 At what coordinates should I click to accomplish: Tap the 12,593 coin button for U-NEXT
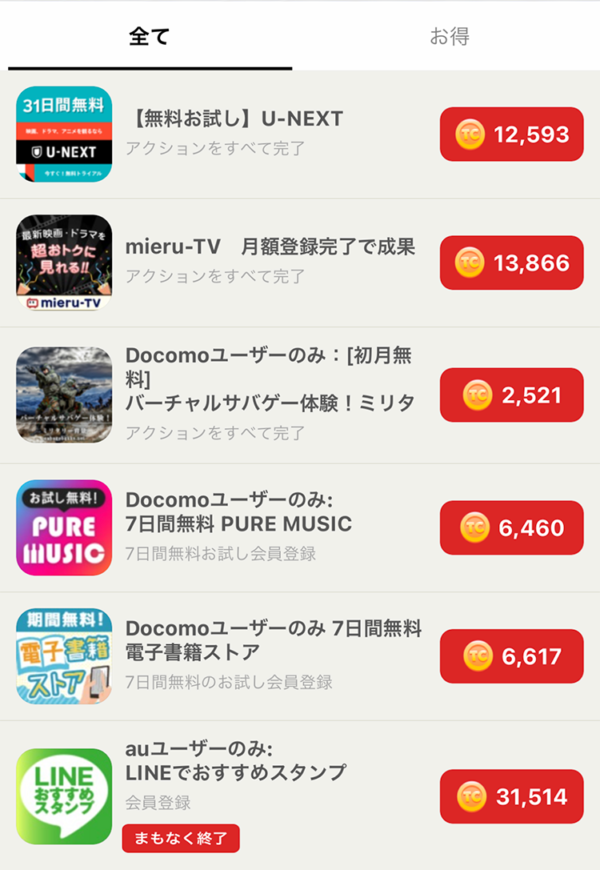pos(511,134)
